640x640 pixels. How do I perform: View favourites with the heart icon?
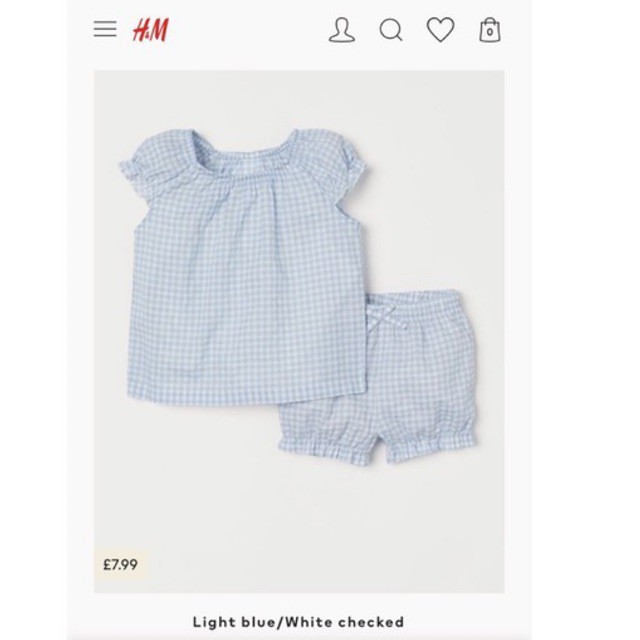tap(440, 30)
